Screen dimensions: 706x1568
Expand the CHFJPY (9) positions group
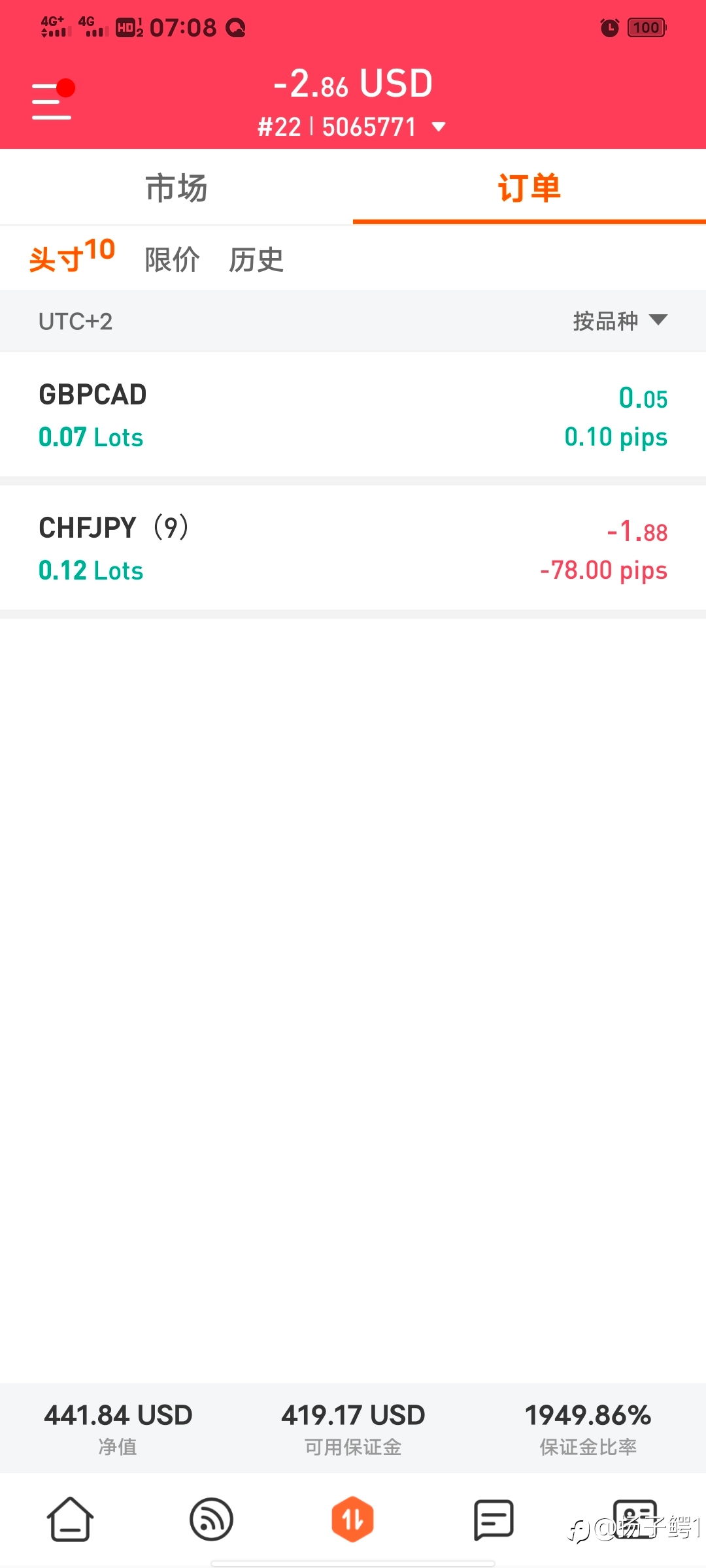click(353, 548)
